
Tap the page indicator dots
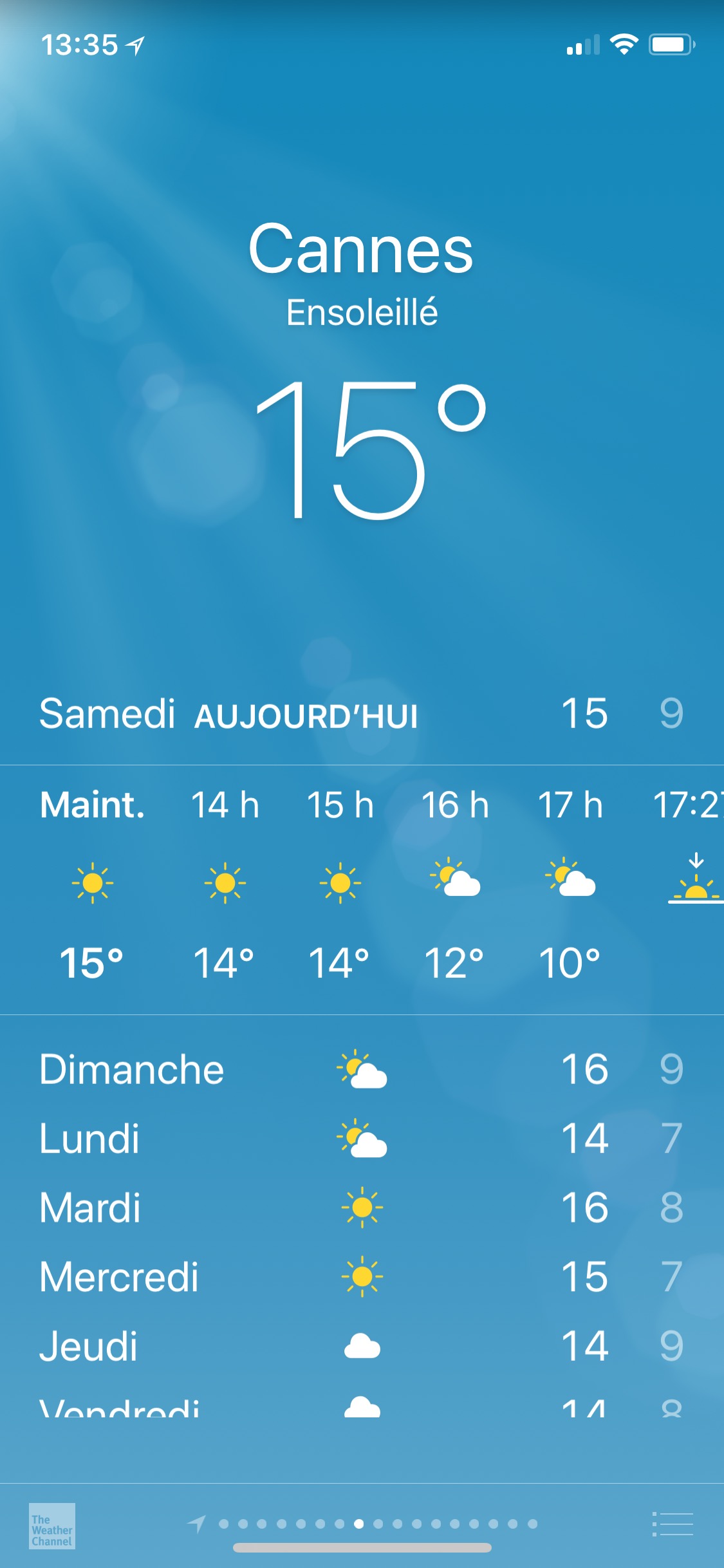point(362,1524)
